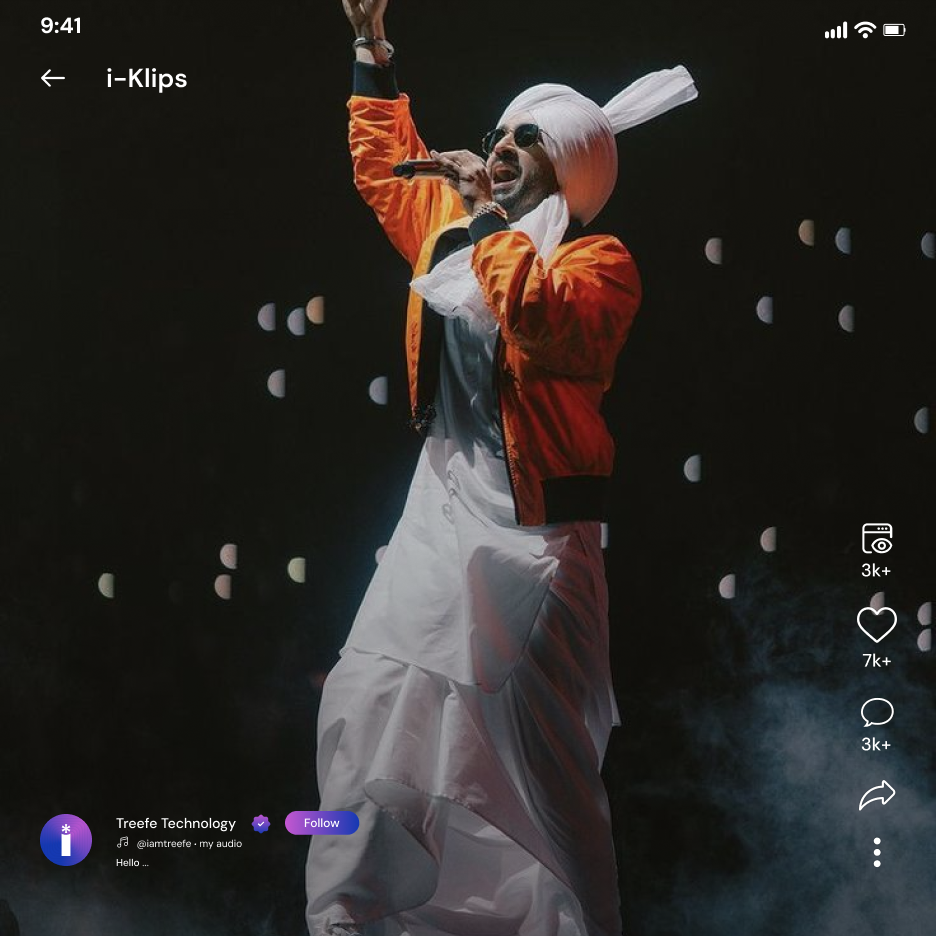Viewport: 936px width, 936px height.
Task: Share this klip
Action: (x=877, y=796)
